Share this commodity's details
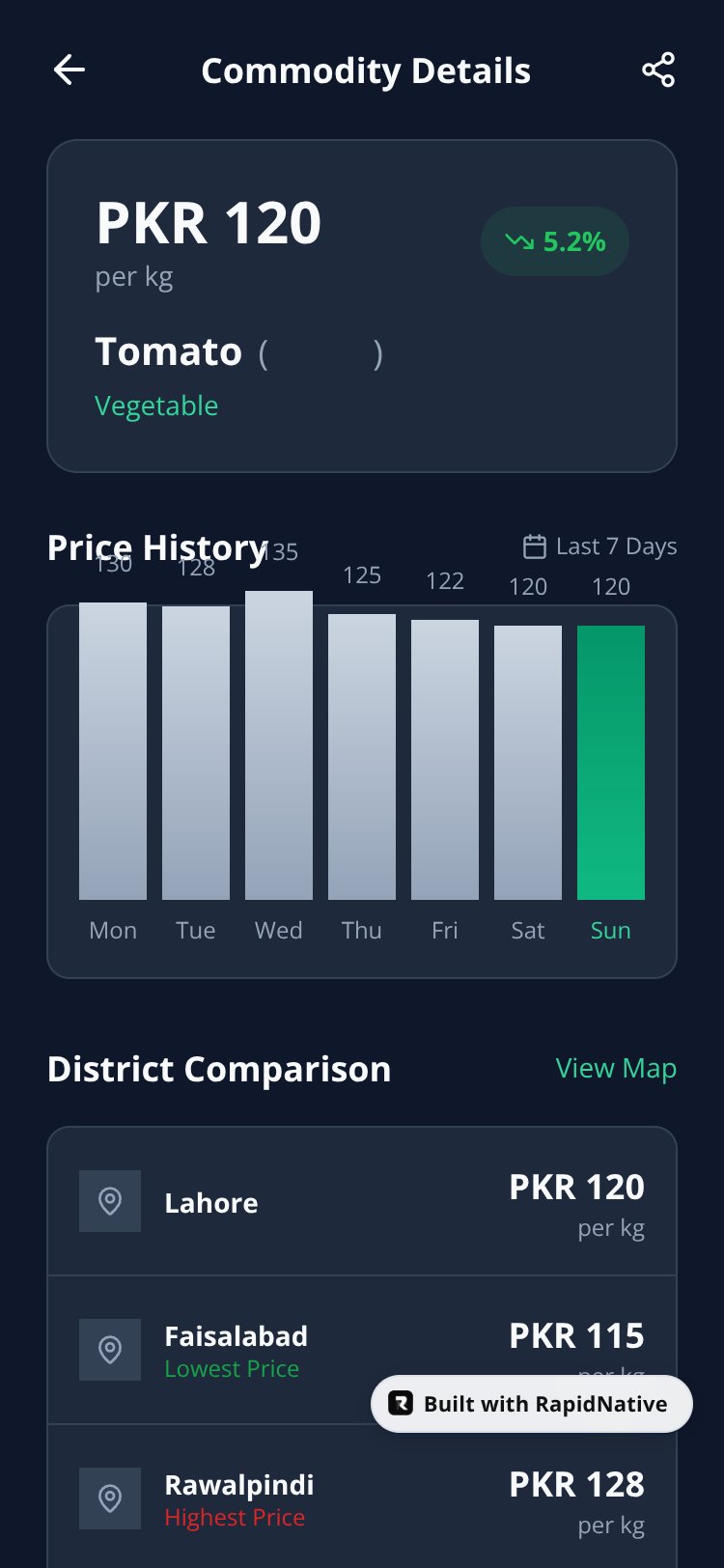The image size is (724, 1568). click(658, 70)
